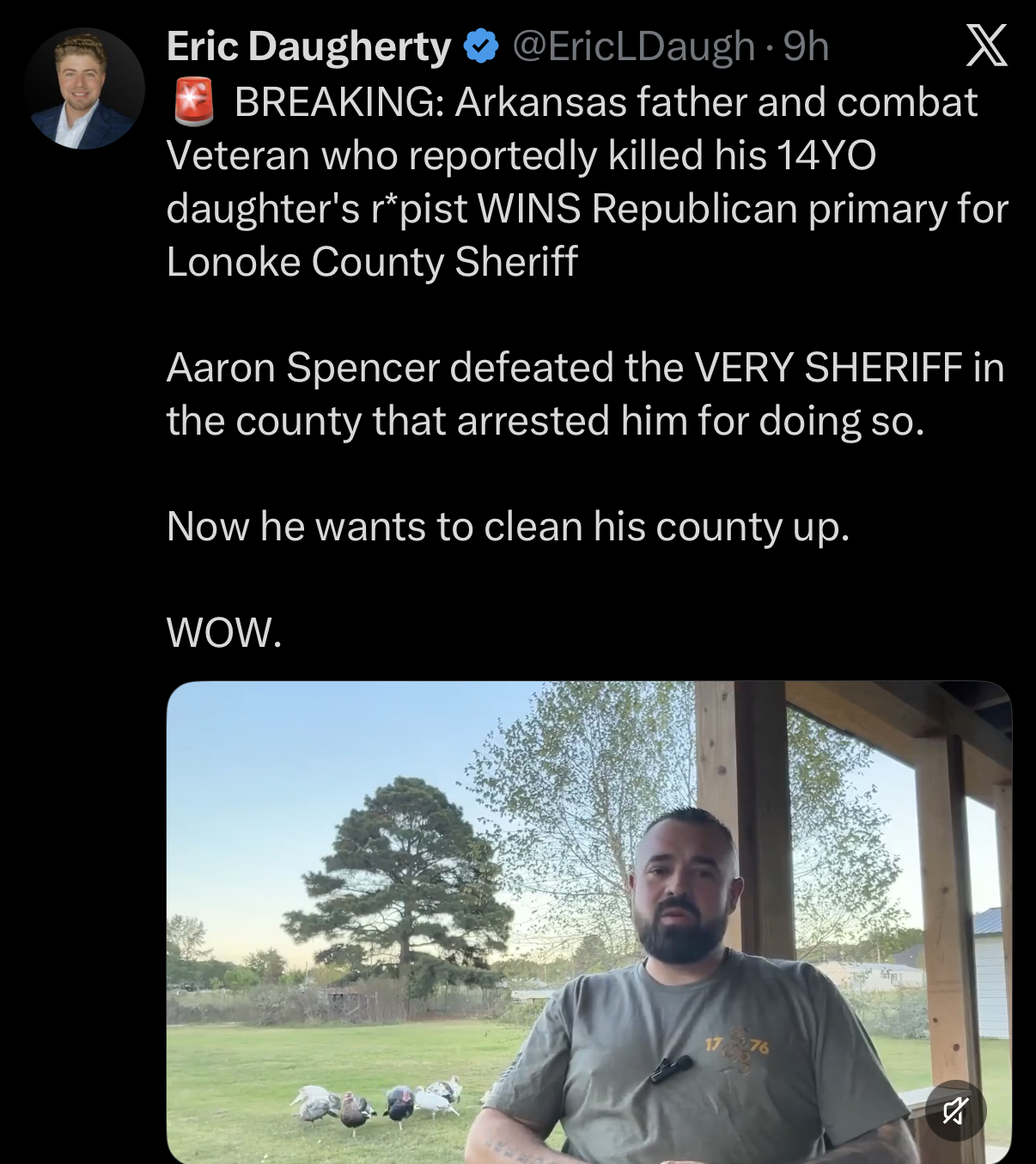Open the X logo link

[x=986, y=46]
